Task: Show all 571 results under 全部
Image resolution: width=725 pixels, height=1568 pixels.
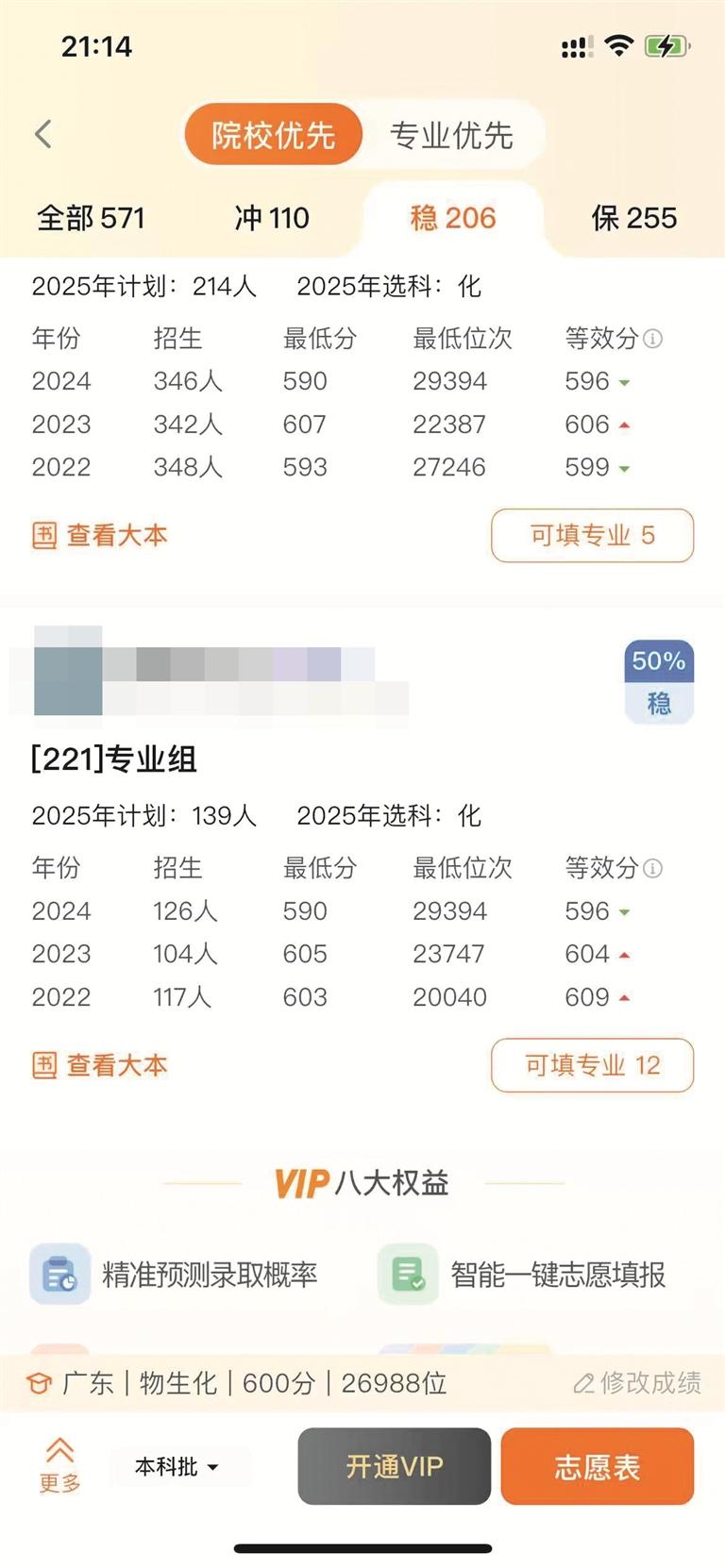Action: 91,218
